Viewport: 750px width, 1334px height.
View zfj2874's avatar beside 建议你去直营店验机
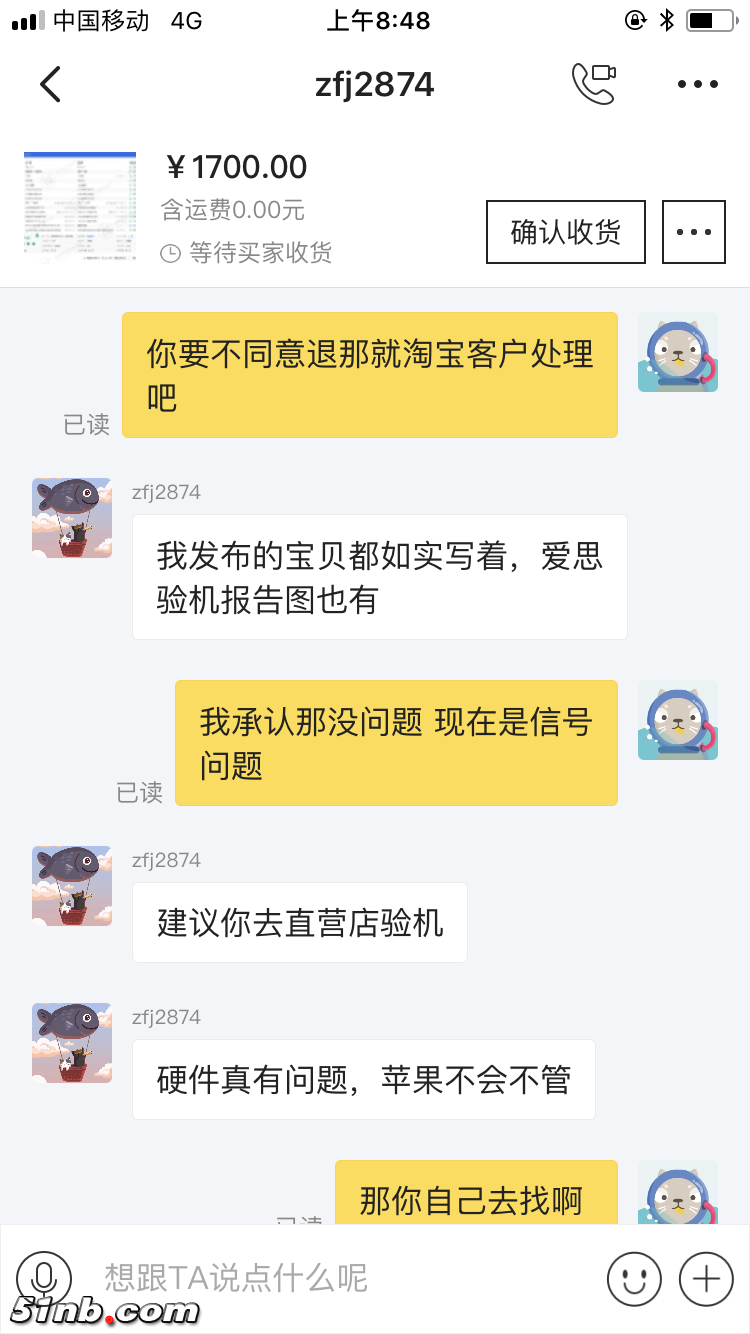pyautogui.click(x=72, y=886)
